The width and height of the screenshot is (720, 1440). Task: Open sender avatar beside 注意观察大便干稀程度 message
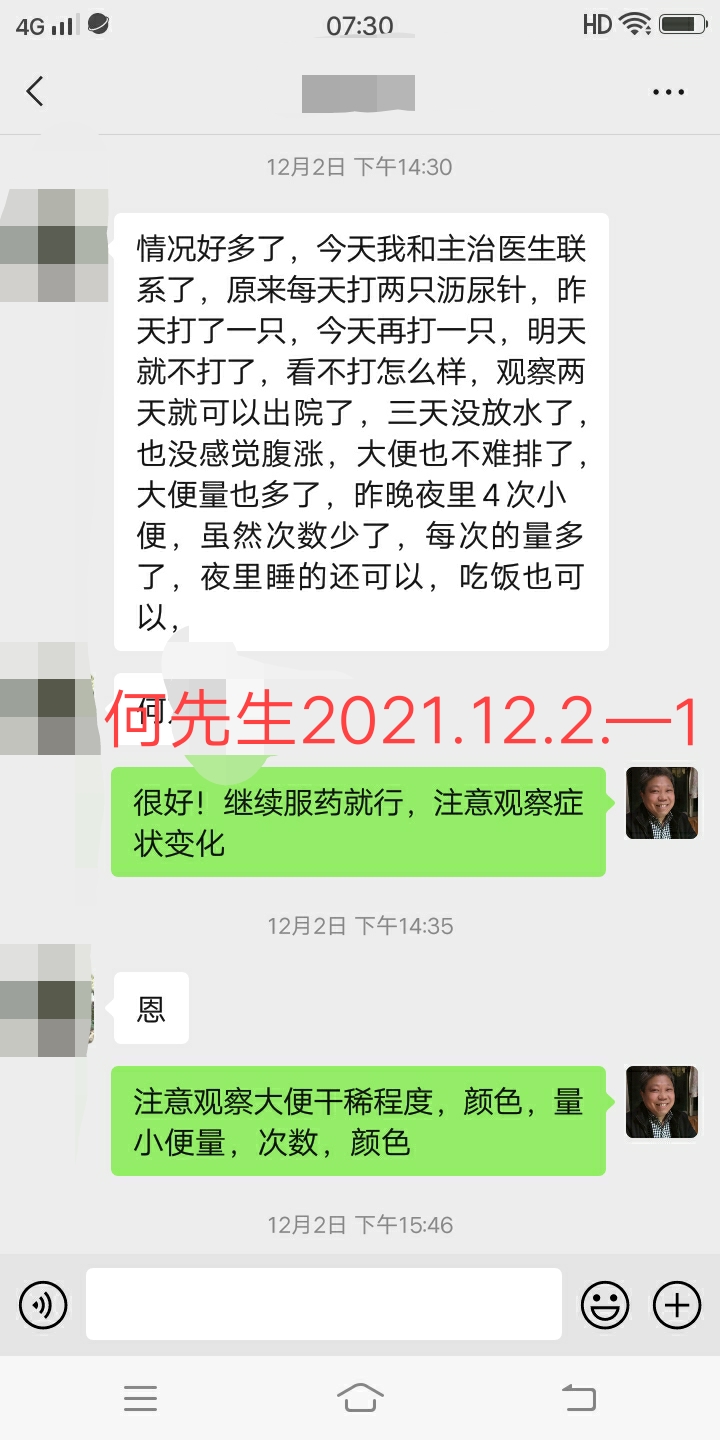click(x=662, y=1102)
